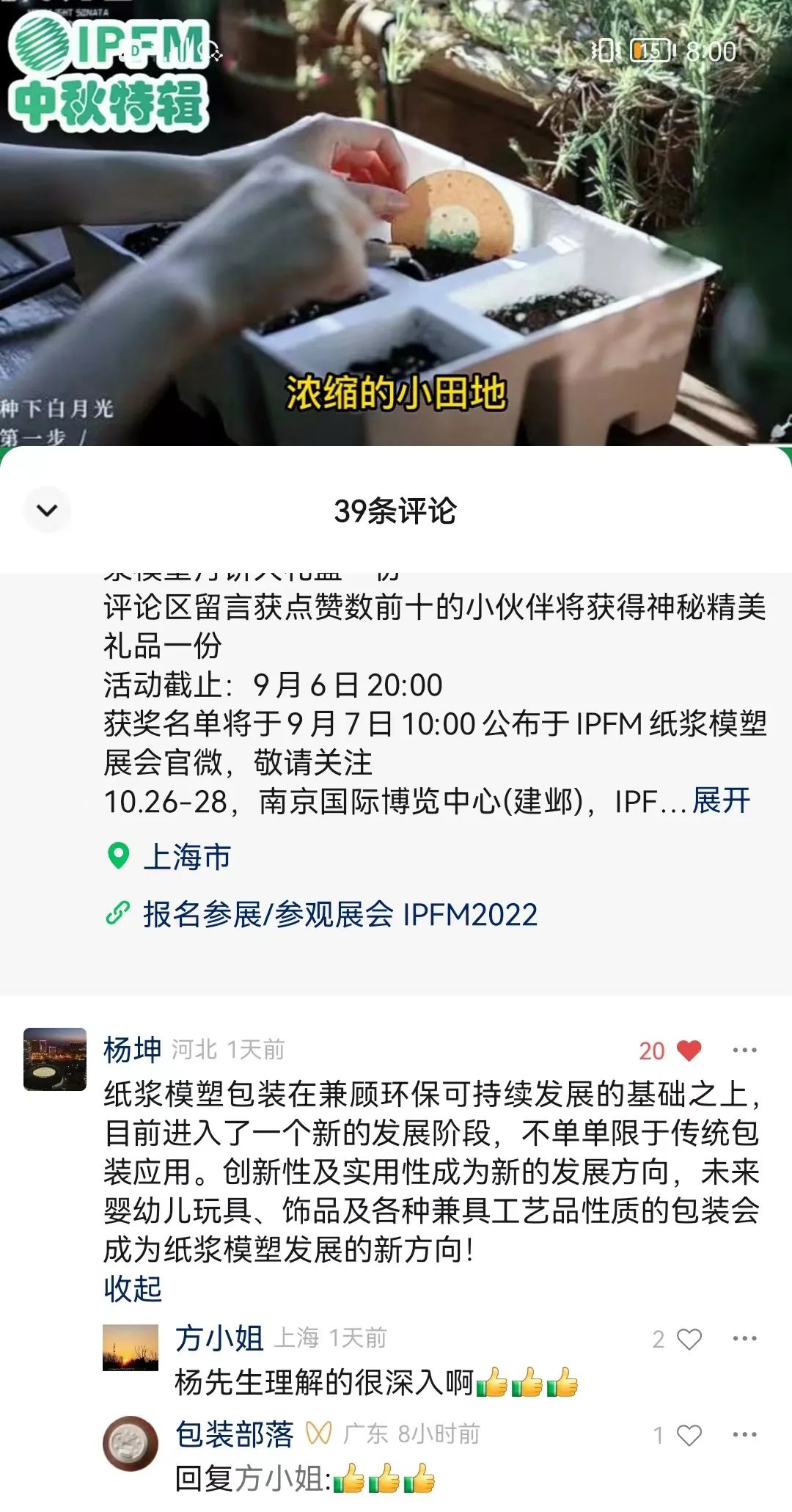Screen dimensions: 792x1512
Task: Open more options on 方小姐's reply
Action: click(744, 1339)
